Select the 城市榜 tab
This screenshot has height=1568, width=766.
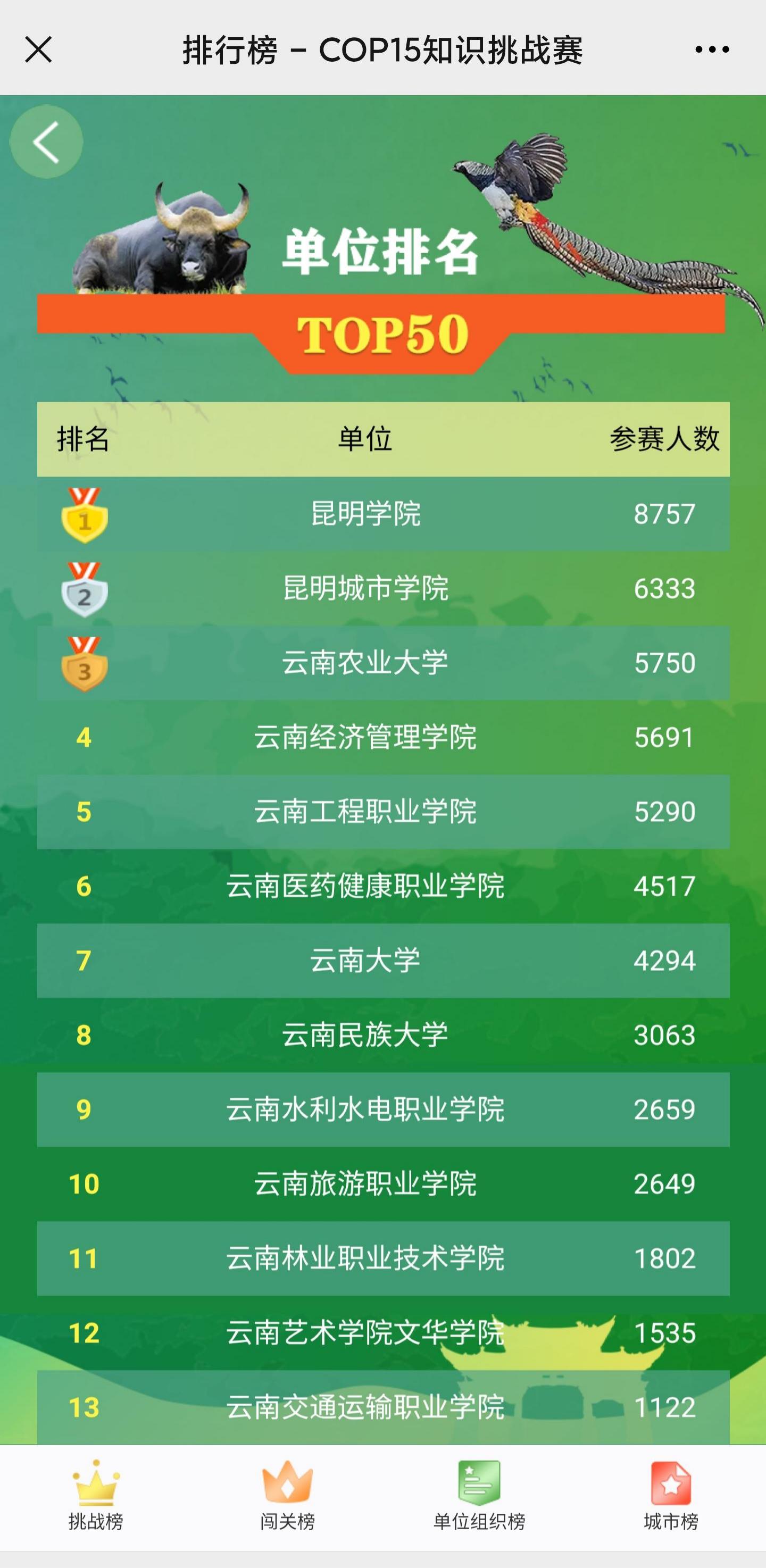click(671, 1496)
